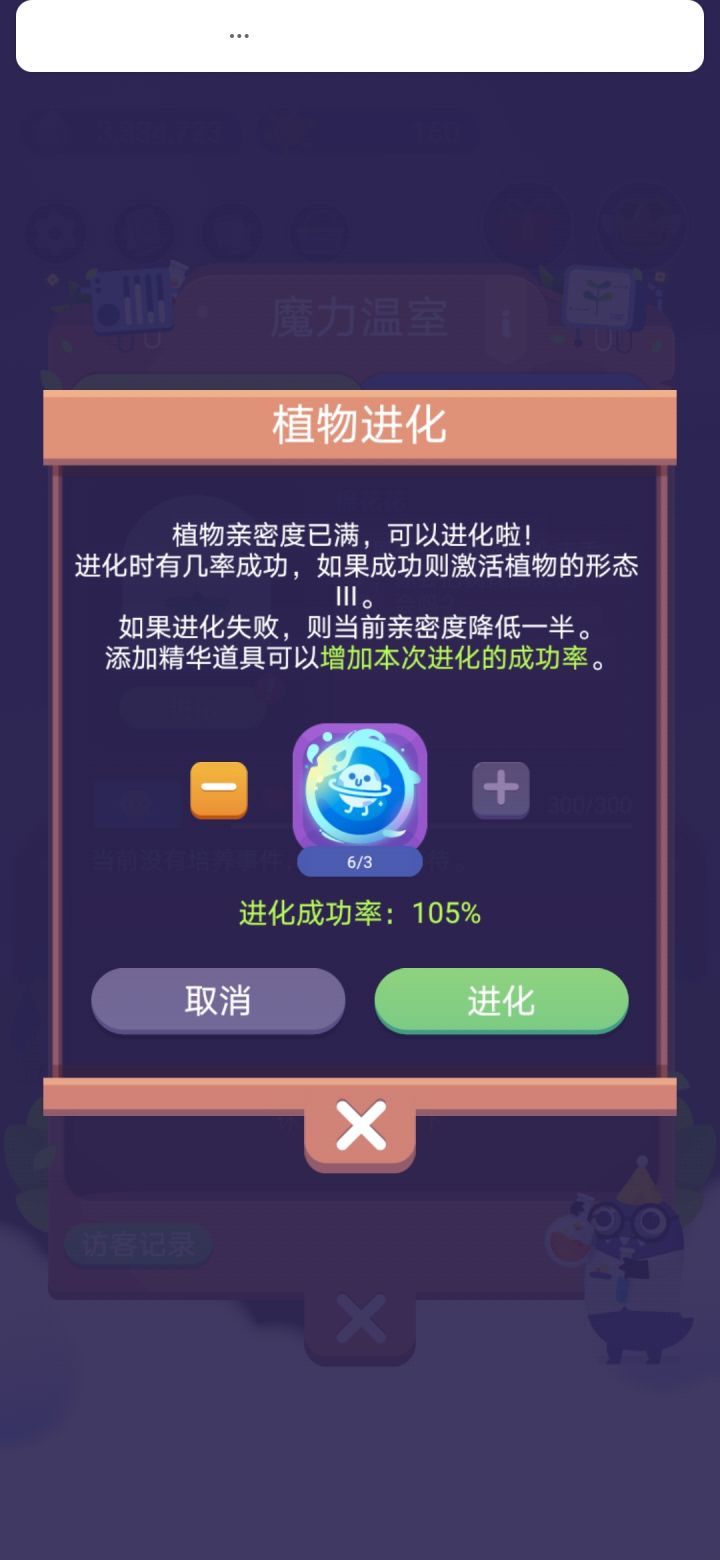Viewport: 720px width, 1560px height.
Task: Cancel evolution with the 取消 button
Action: tap(218, 1000)
